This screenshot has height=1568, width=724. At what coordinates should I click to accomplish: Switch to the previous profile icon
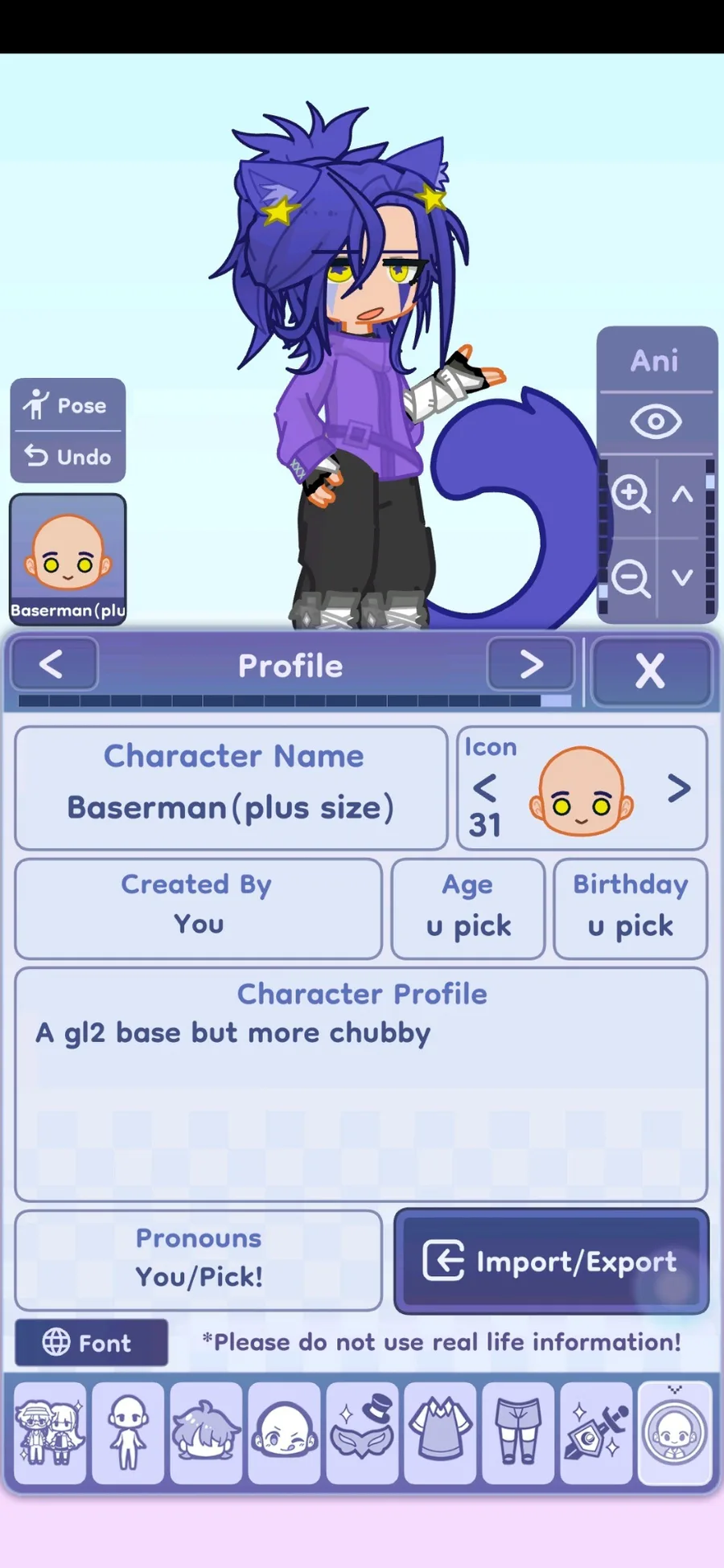click(485, 788)
